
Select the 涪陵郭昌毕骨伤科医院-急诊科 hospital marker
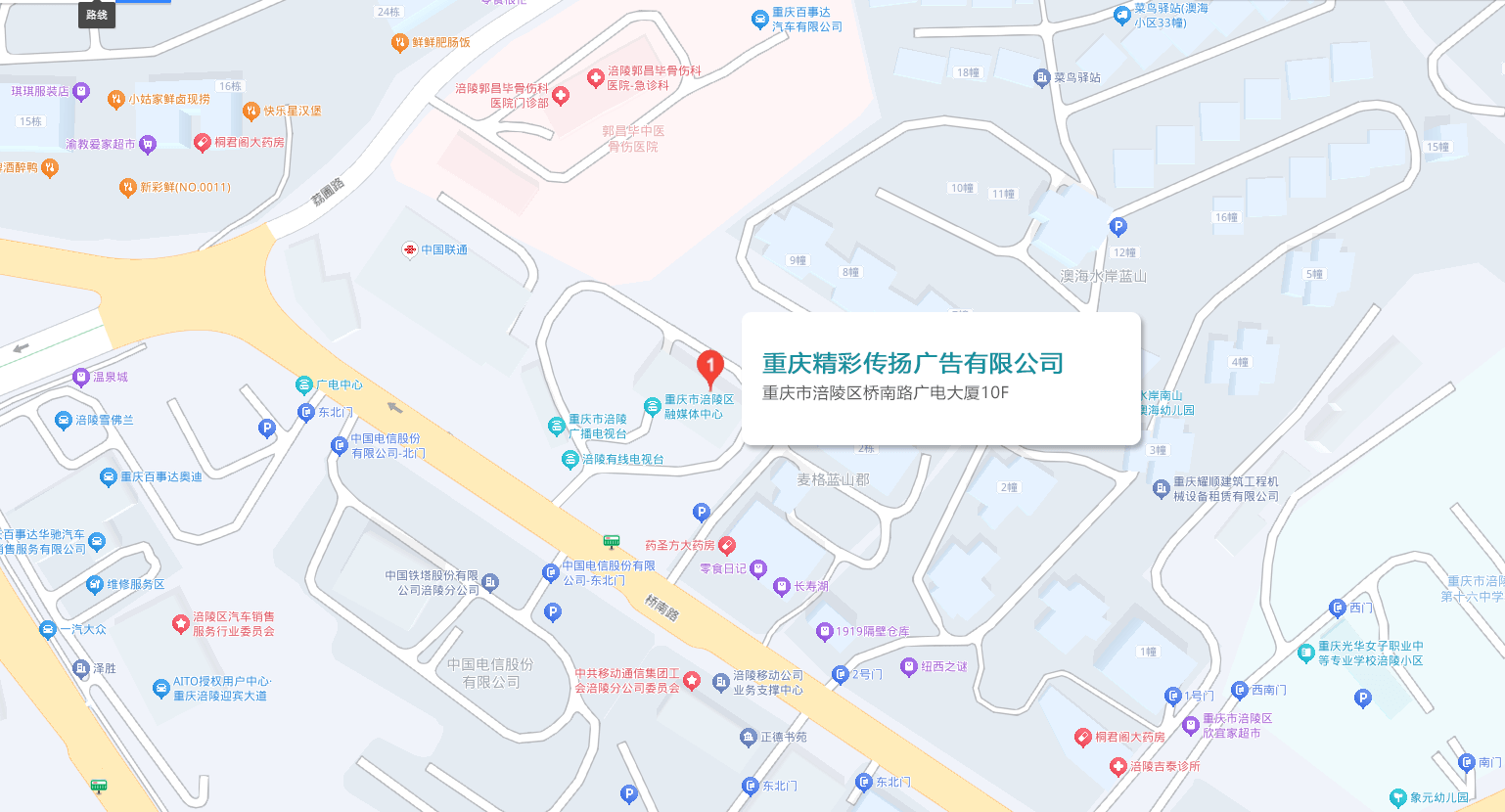point(595,78)
